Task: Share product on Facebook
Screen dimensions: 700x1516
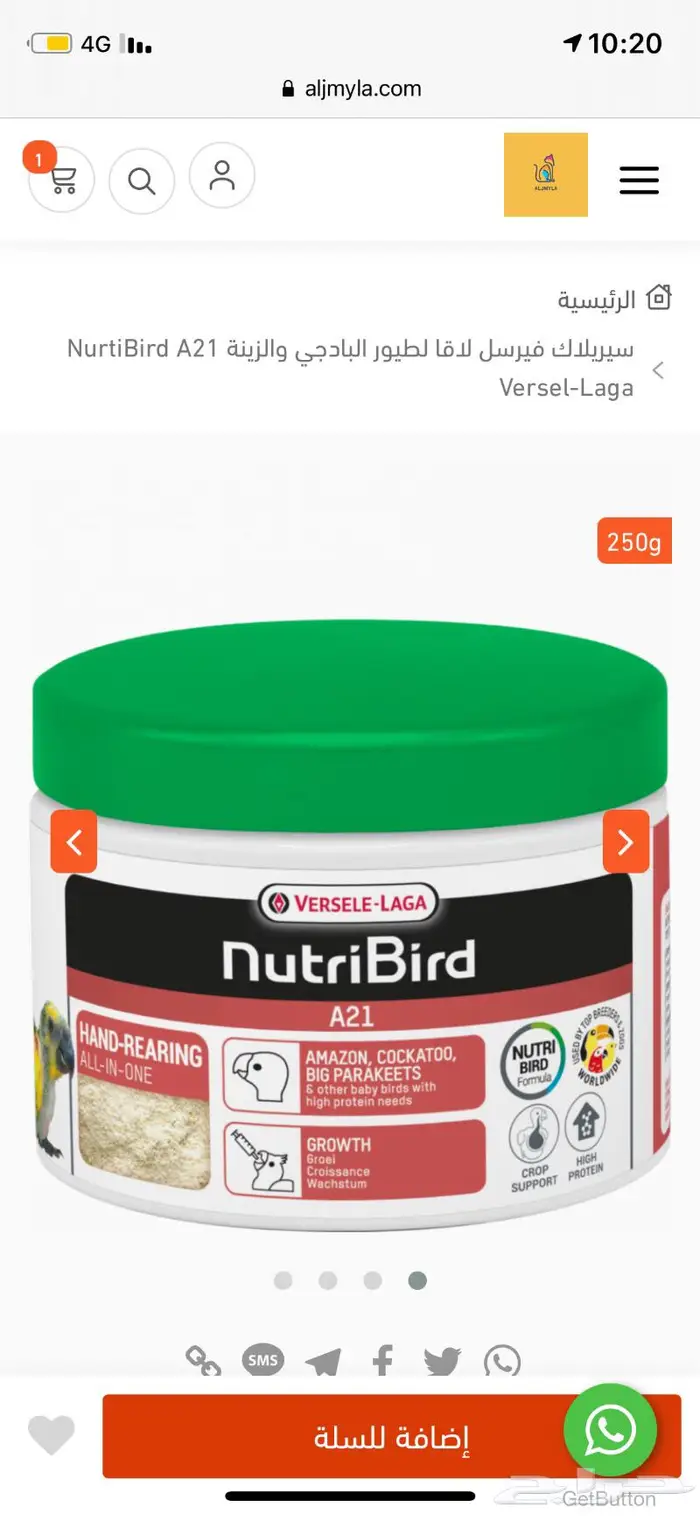Action: coord(382,1361)
